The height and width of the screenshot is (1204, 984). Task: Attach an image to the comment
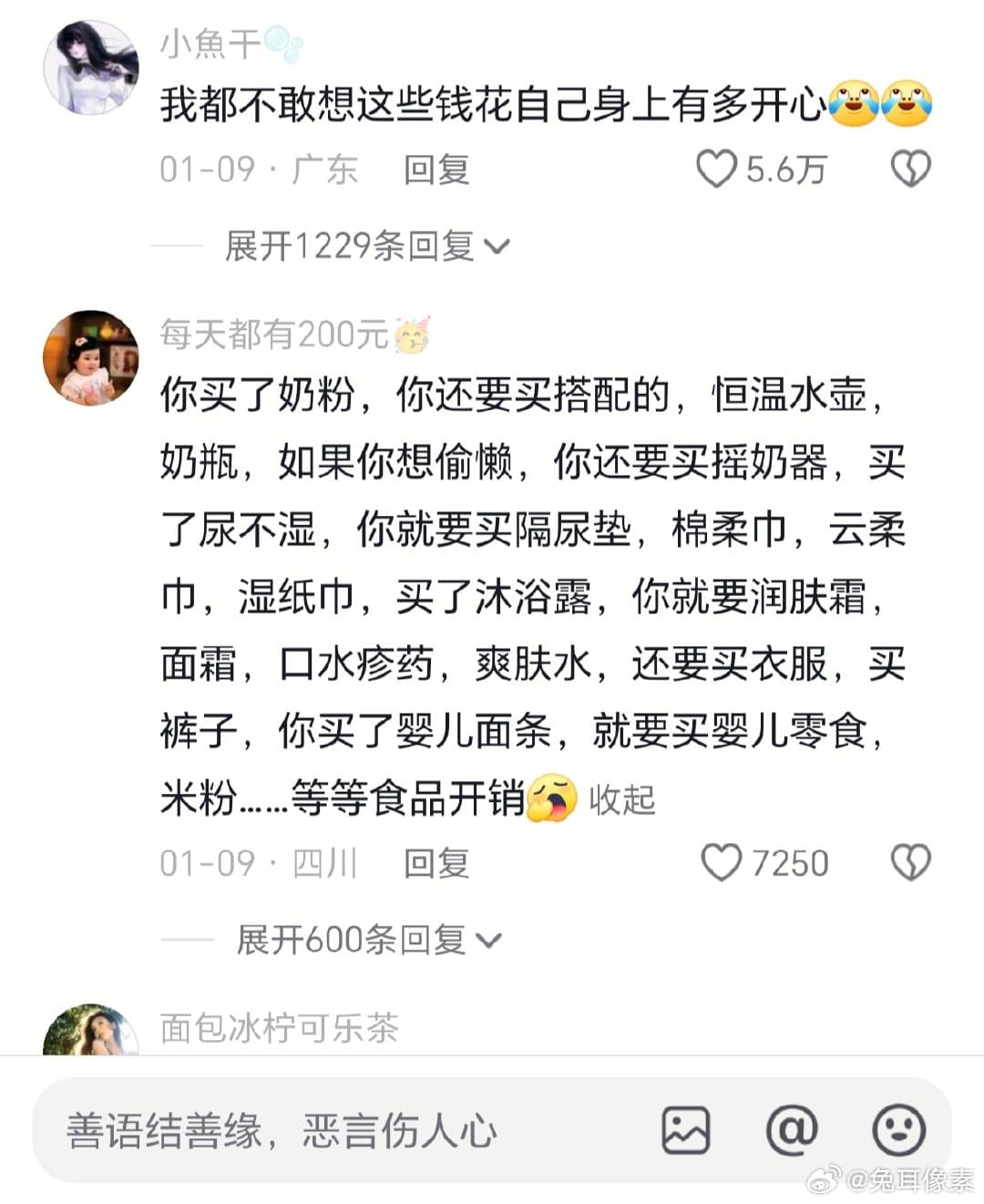tap(685, 1130)
